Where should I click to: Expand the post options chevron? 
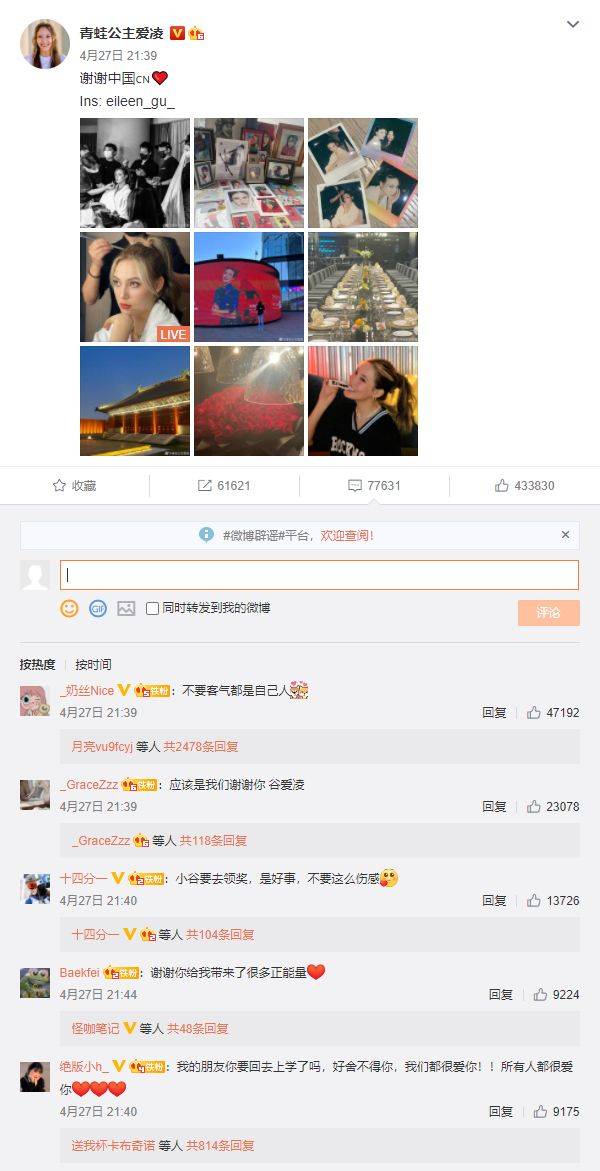click(572, 25)
